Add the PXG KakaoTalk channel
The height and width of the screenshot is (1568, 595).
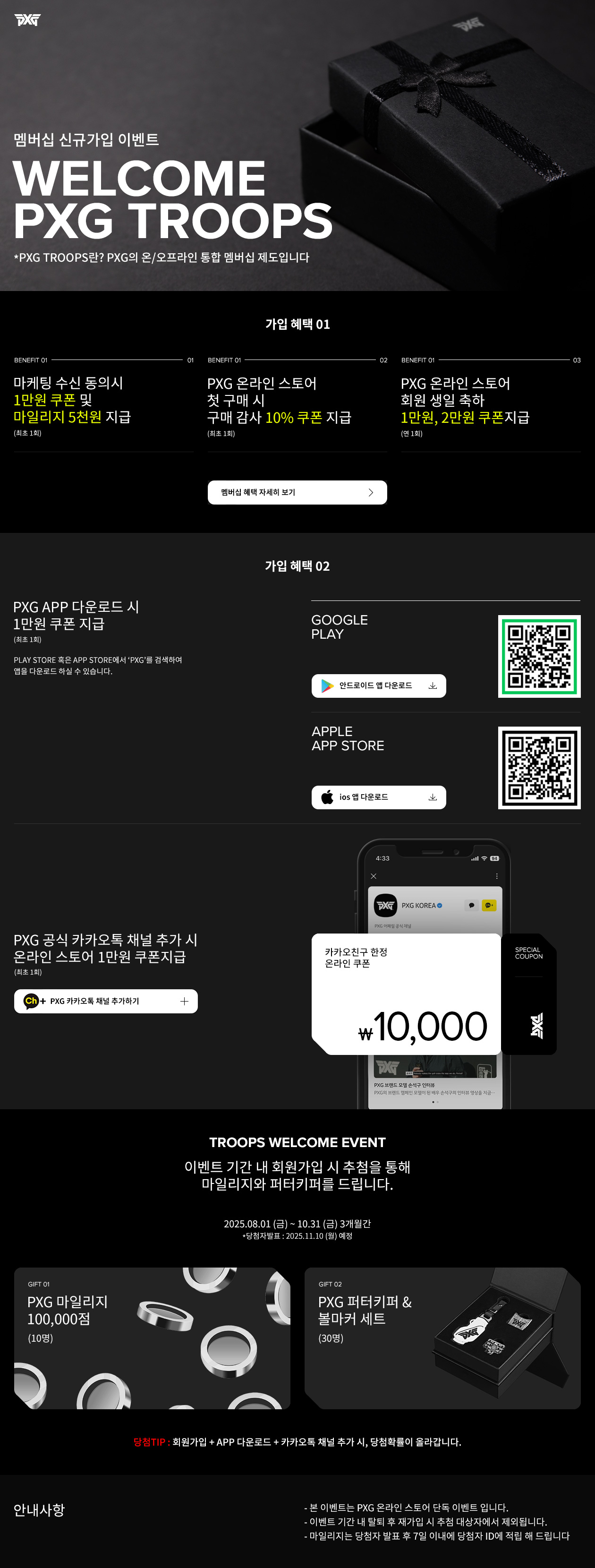[x=106, y=1001]
